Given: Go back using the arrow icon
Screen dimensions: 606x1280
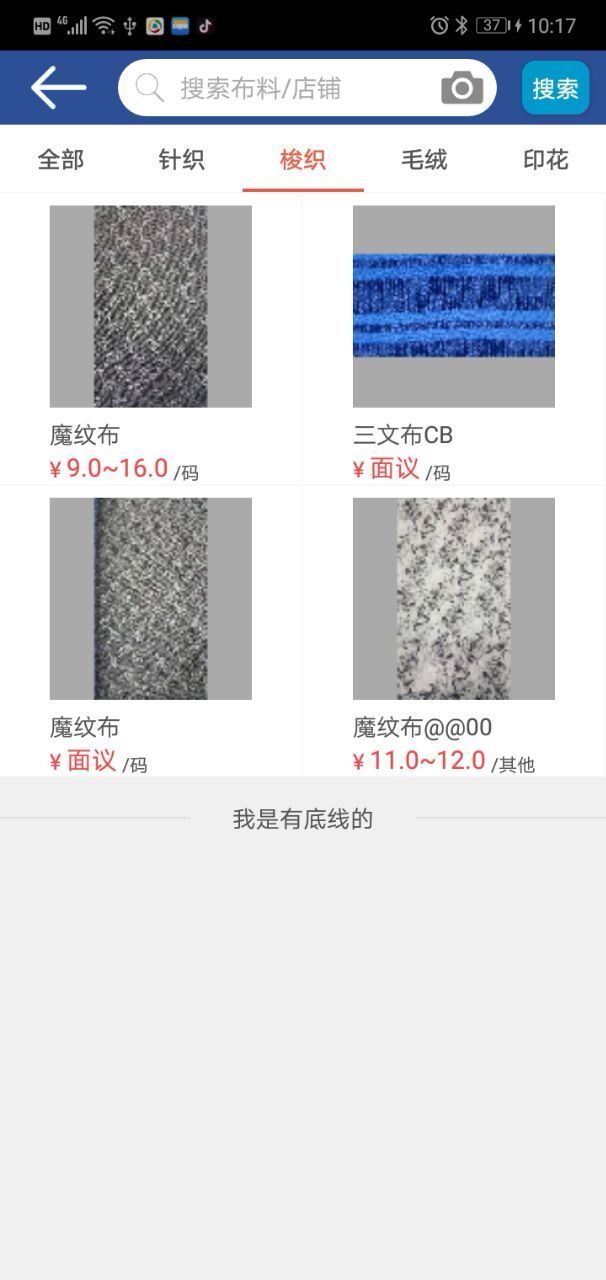Looking at the screenshot, I should [58, 88].
